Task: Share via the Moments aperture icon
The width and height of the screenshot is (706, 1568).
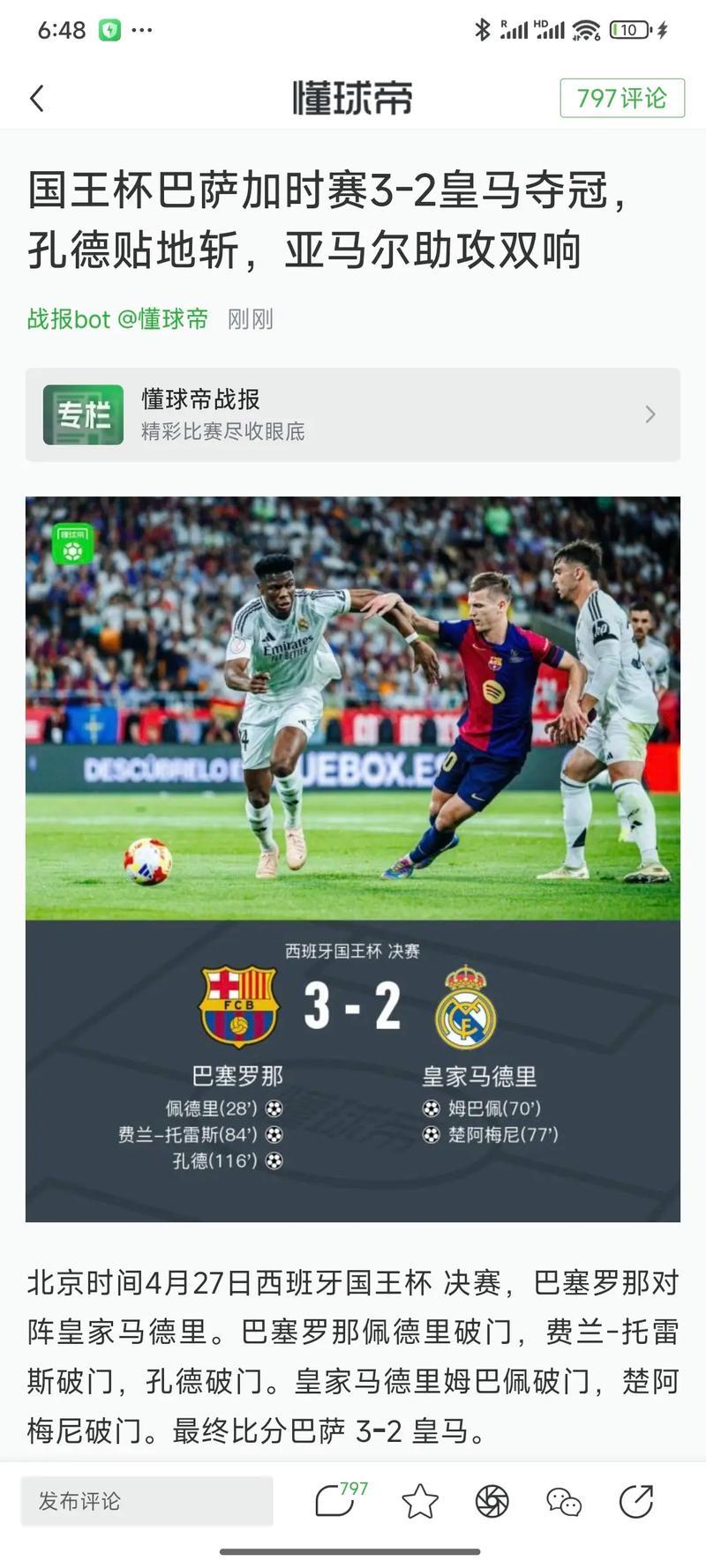Action: (492, 1501)
